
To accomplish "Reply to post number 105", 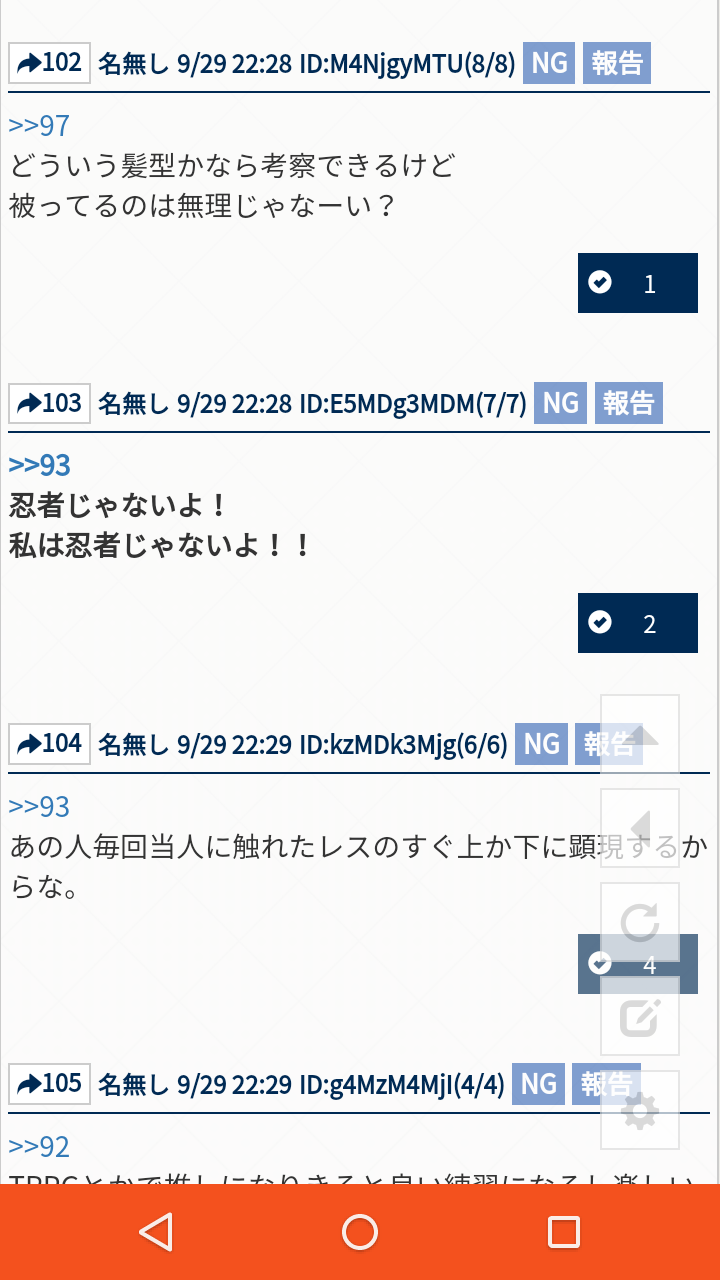I will 49,1083.
